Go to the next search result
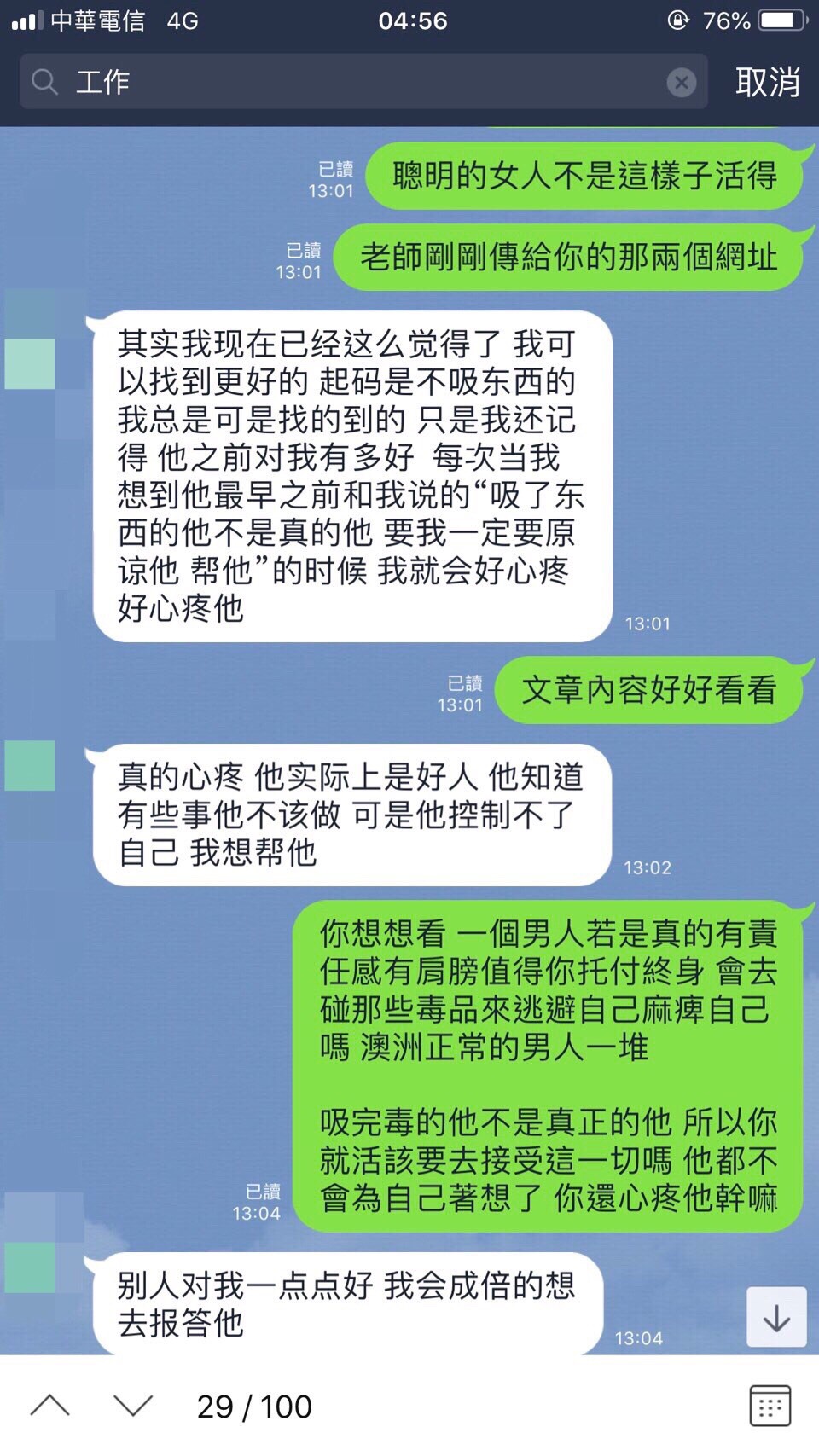819x1456 pixels. (133, 1406)
